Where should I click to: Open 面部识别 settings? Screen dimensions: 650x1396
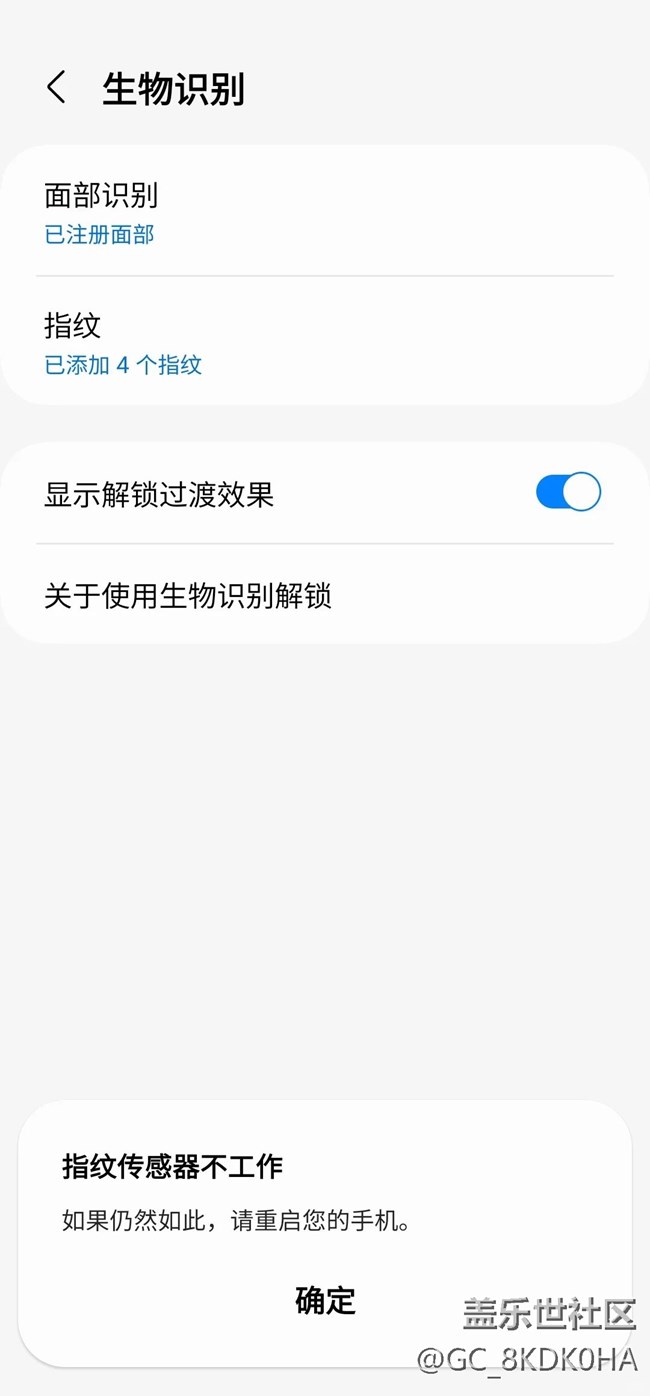(x=324, y=212)
